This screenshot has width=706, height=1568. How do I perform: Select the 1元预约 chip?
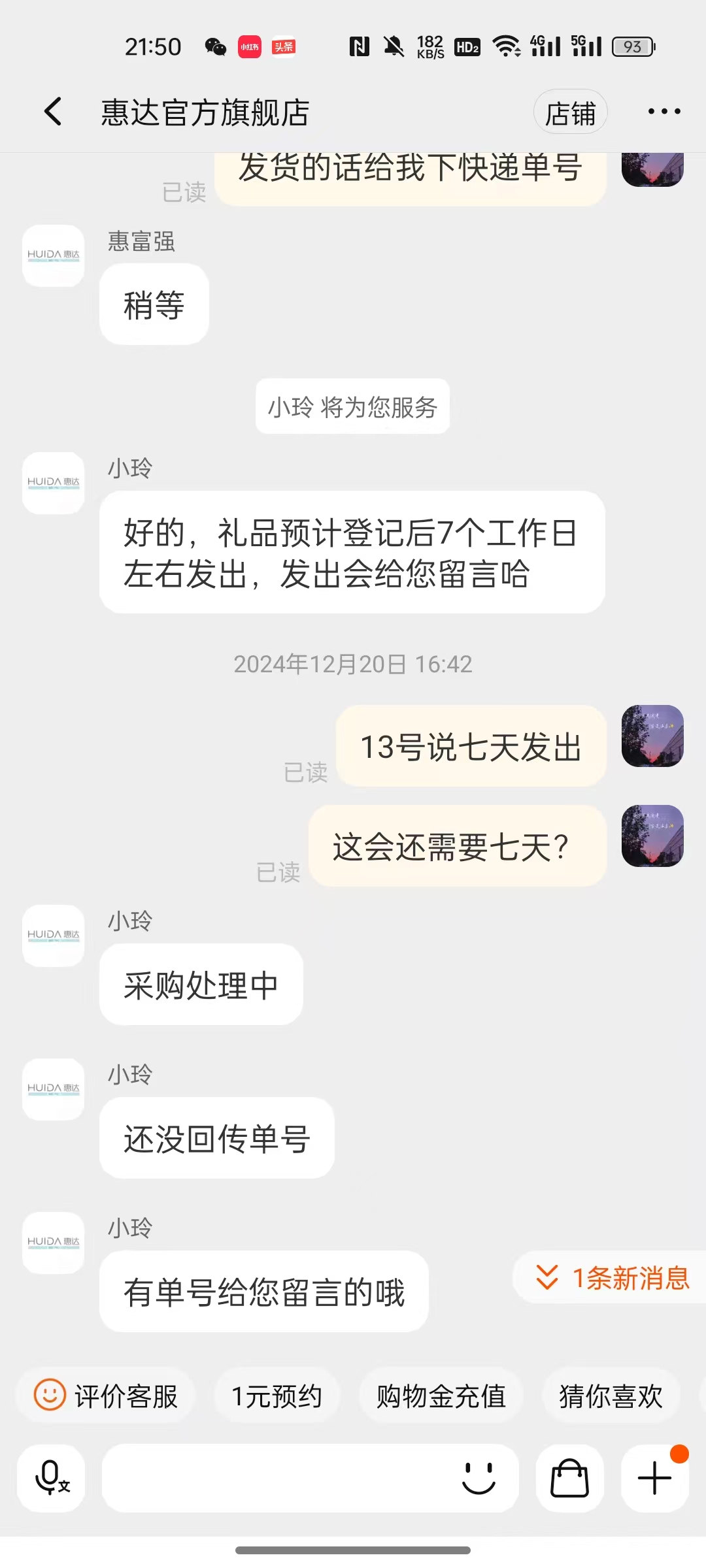click(277, 1396)
